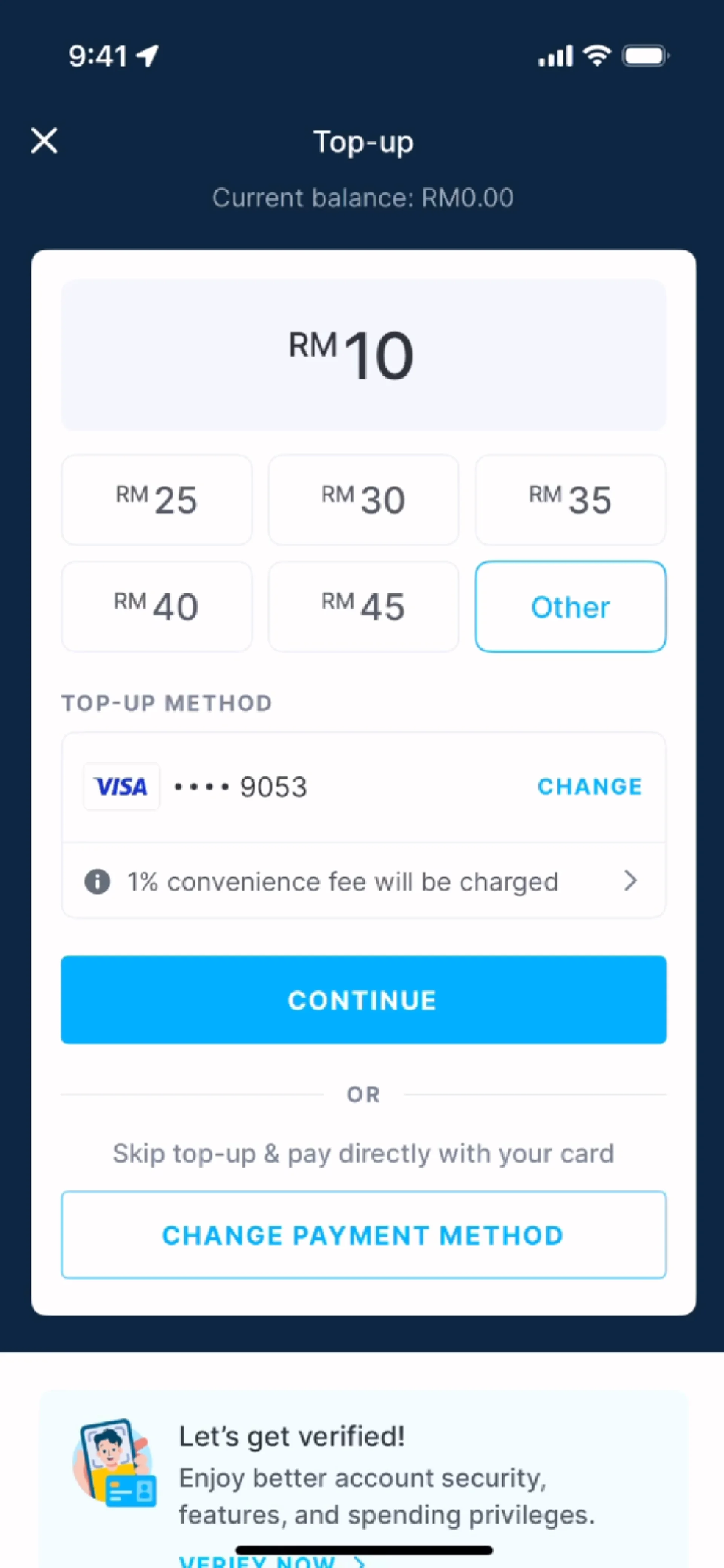Tap Change Payment Method button

point(363,1234)
